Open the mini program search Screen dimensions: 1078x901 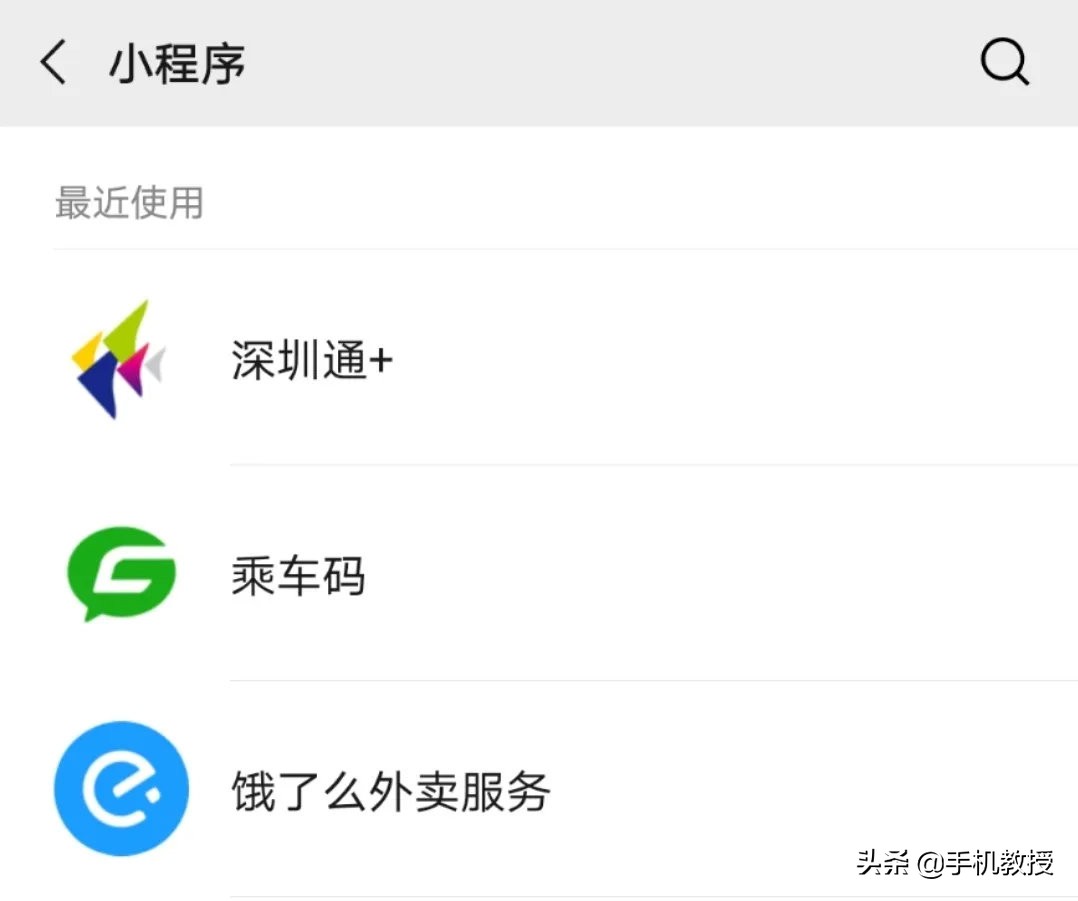click(1003, 63)
